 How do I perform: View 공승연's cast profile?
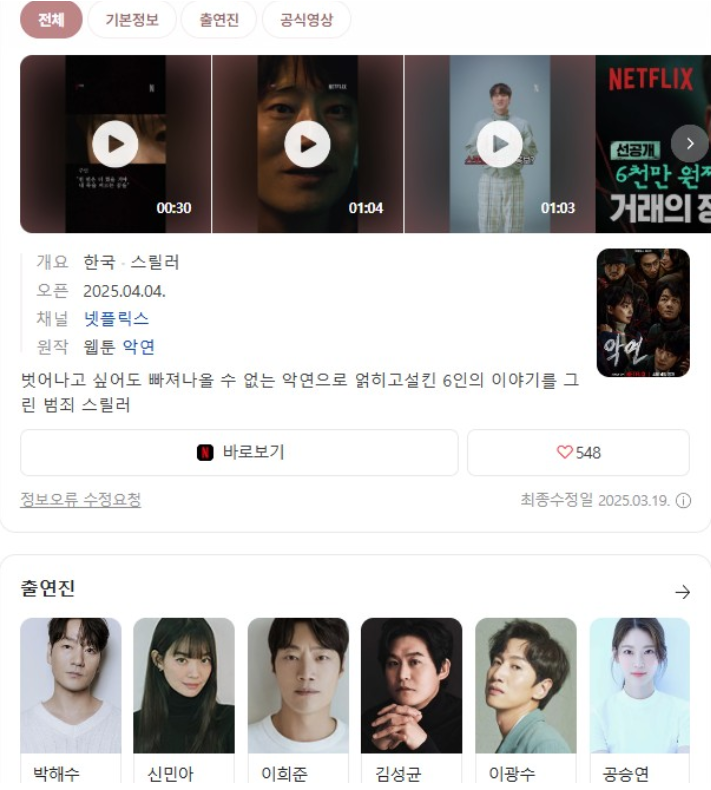pos(639,700)
